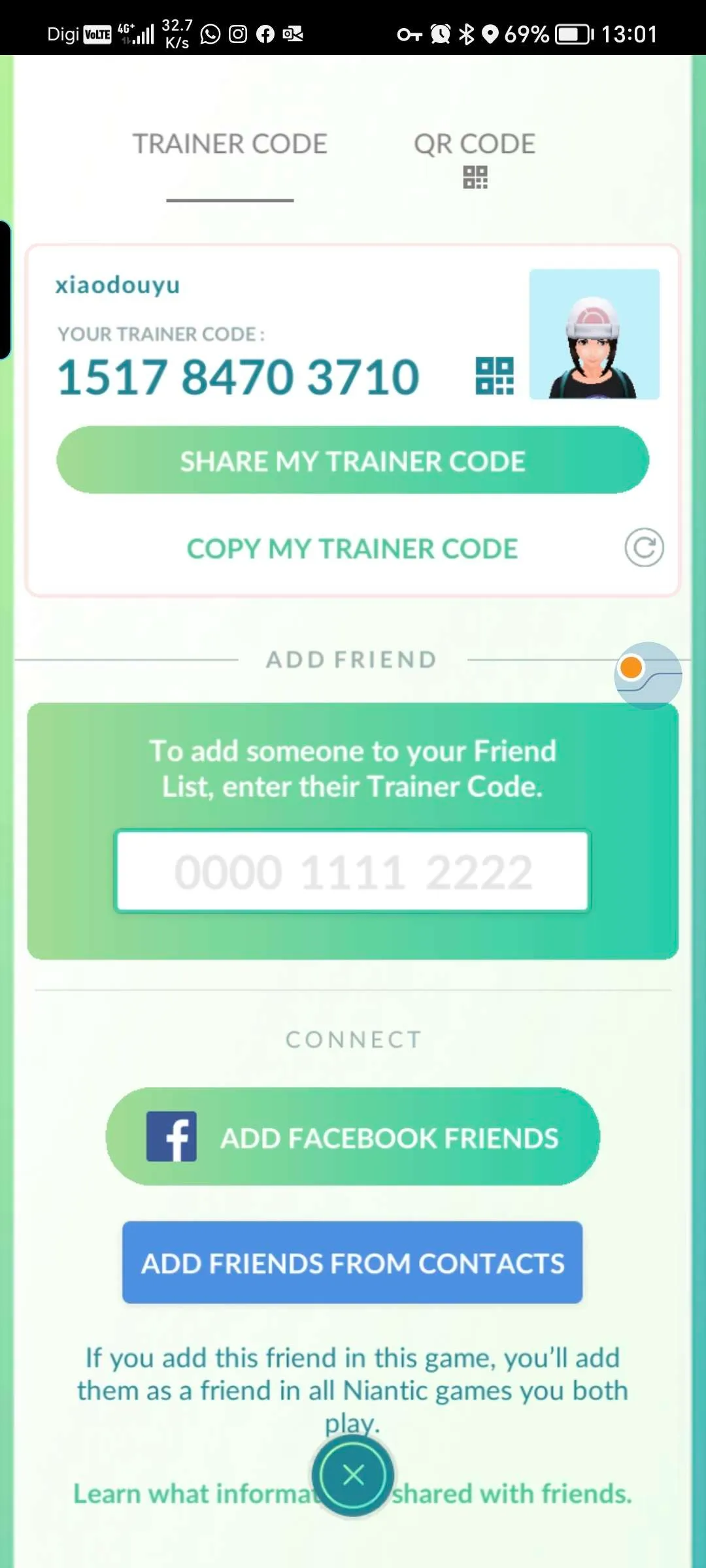The height and width of the screenshot is (1568, 706).
Task: Add friends from contacts
Action: (352, 1262)
